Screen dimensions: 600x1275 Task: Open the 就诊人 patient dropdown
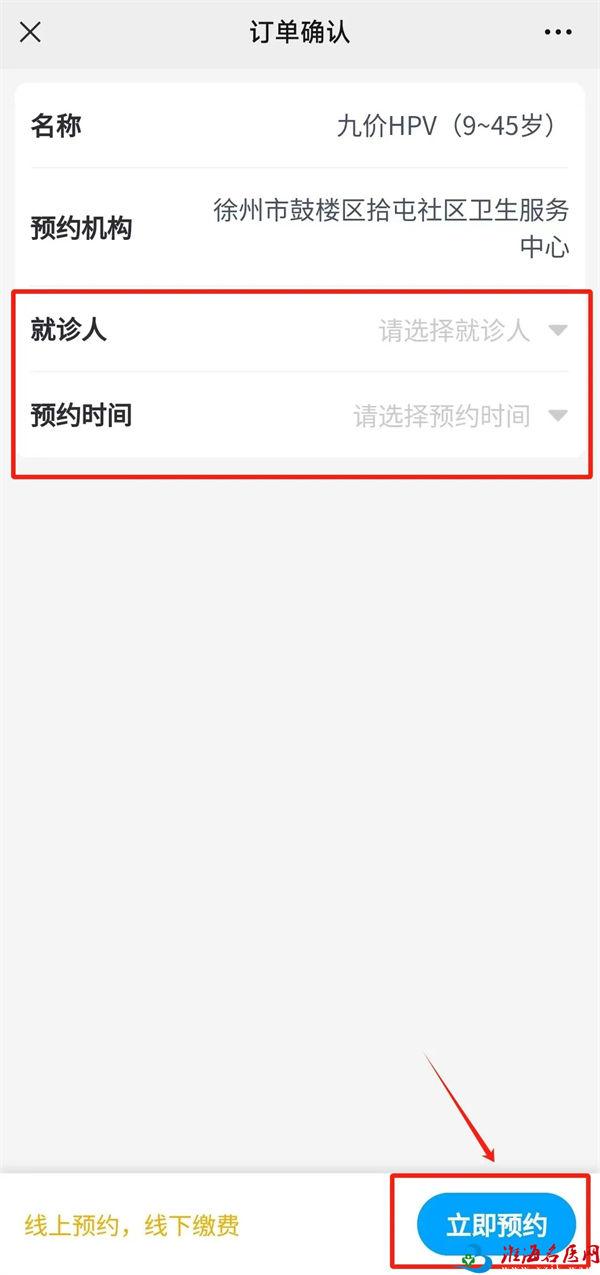pyautogui.click(x=472, y=330)
